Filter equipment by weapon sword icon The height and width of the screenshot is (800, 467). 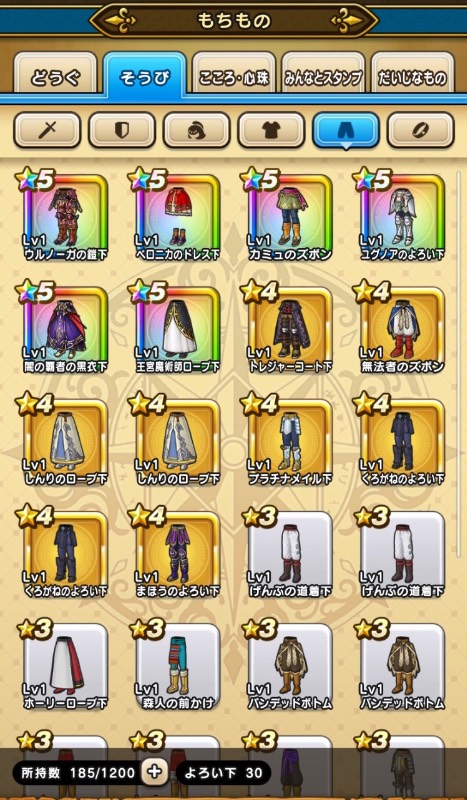tap(47, 130)
